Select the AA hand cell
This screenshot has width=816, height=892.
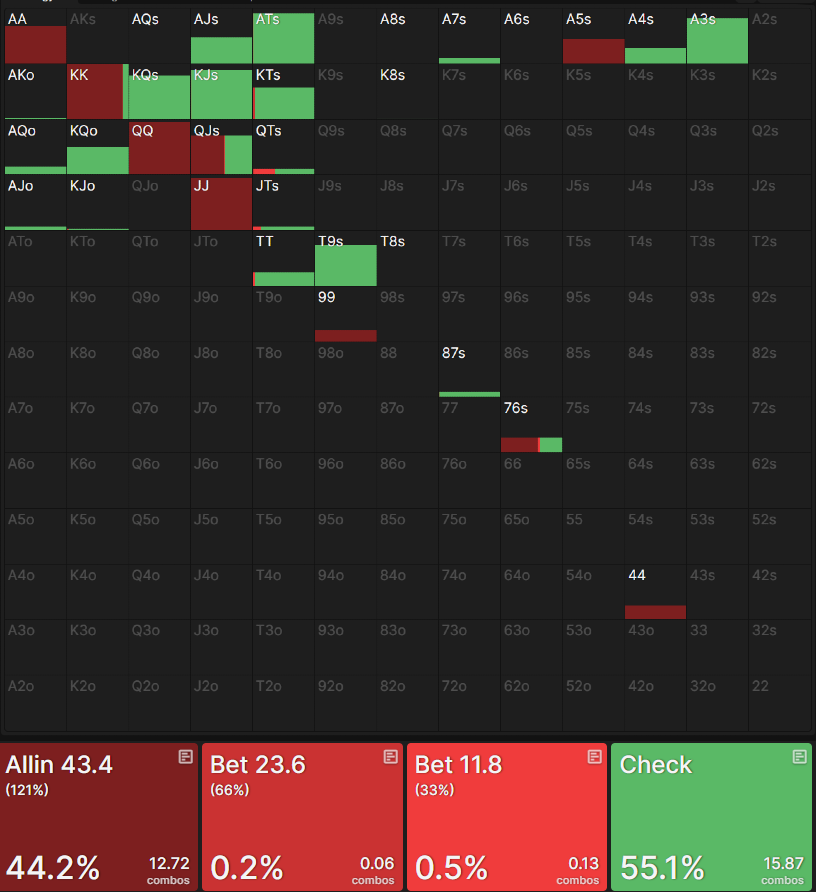pyautogui.click(x=35, y=37)
